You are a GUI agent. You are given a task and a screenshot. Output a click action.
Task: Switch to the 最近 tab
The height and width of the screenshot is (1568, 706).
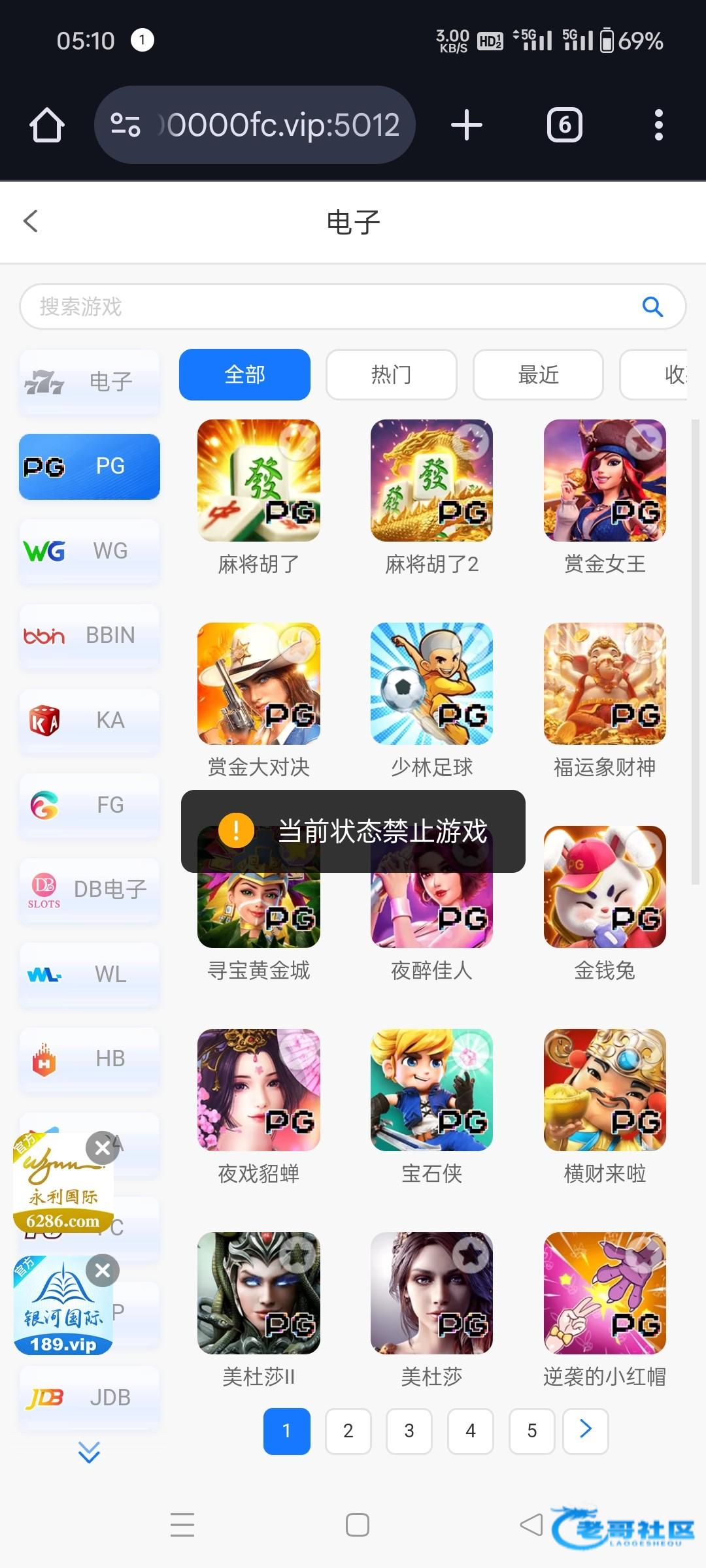pos(538,374)
